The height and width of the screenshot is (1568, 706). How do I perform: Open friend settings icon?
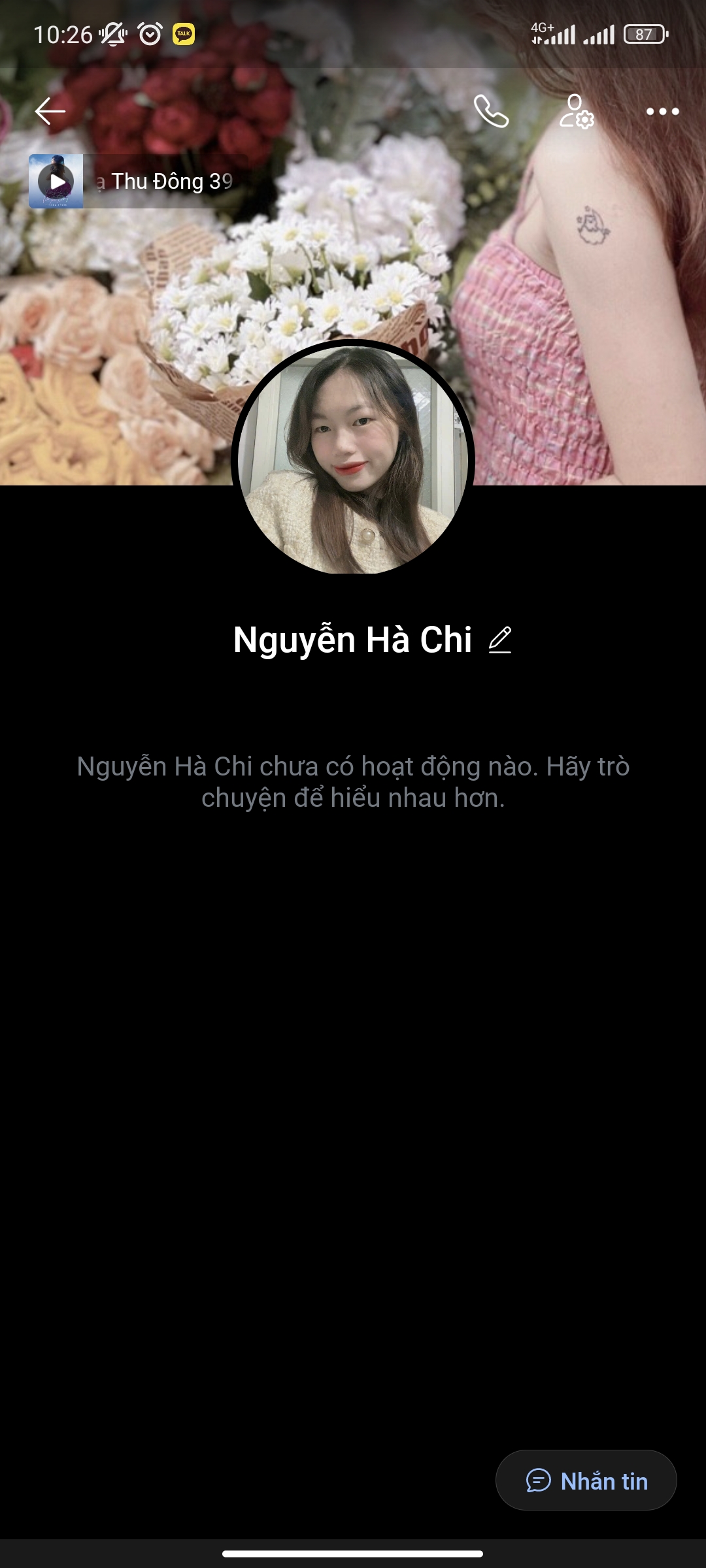point(576,111)
